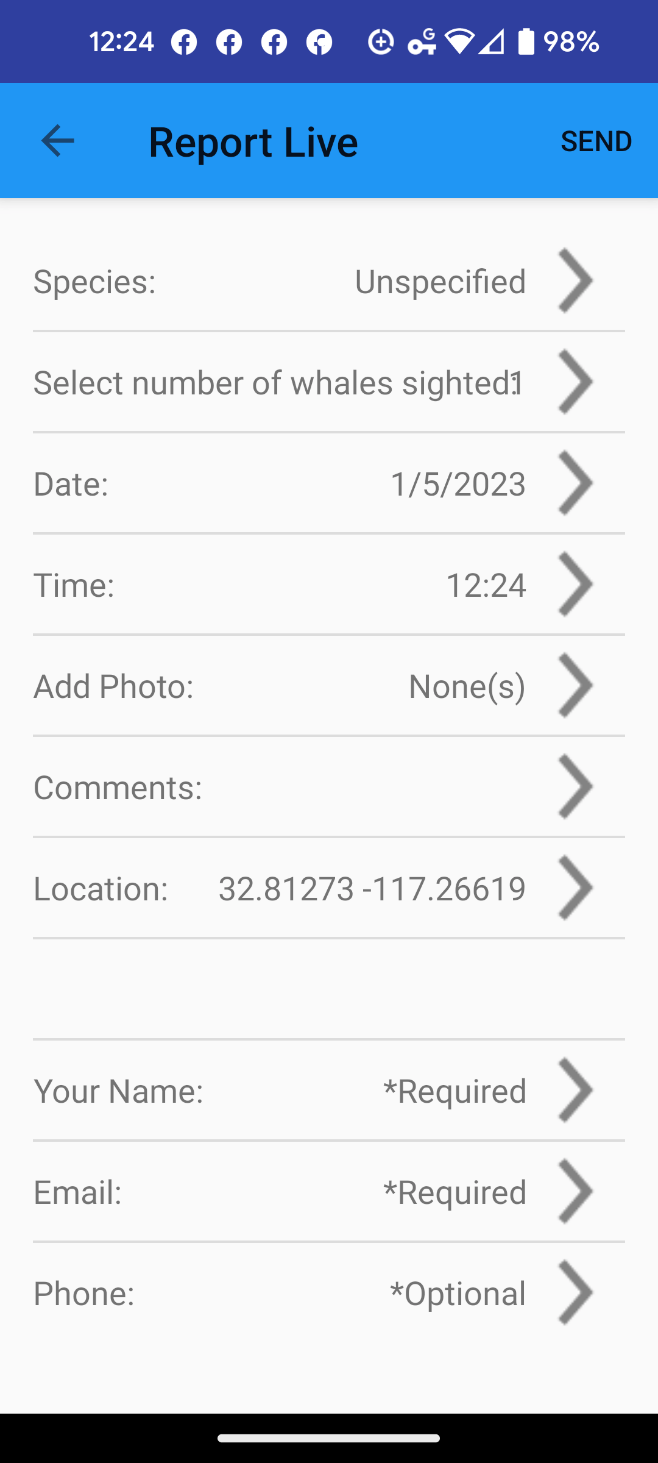Image resolution: width=658 pixels, height=1463 pixels.
Task: Send the live whale report
Action: click(x=595, y=142)
